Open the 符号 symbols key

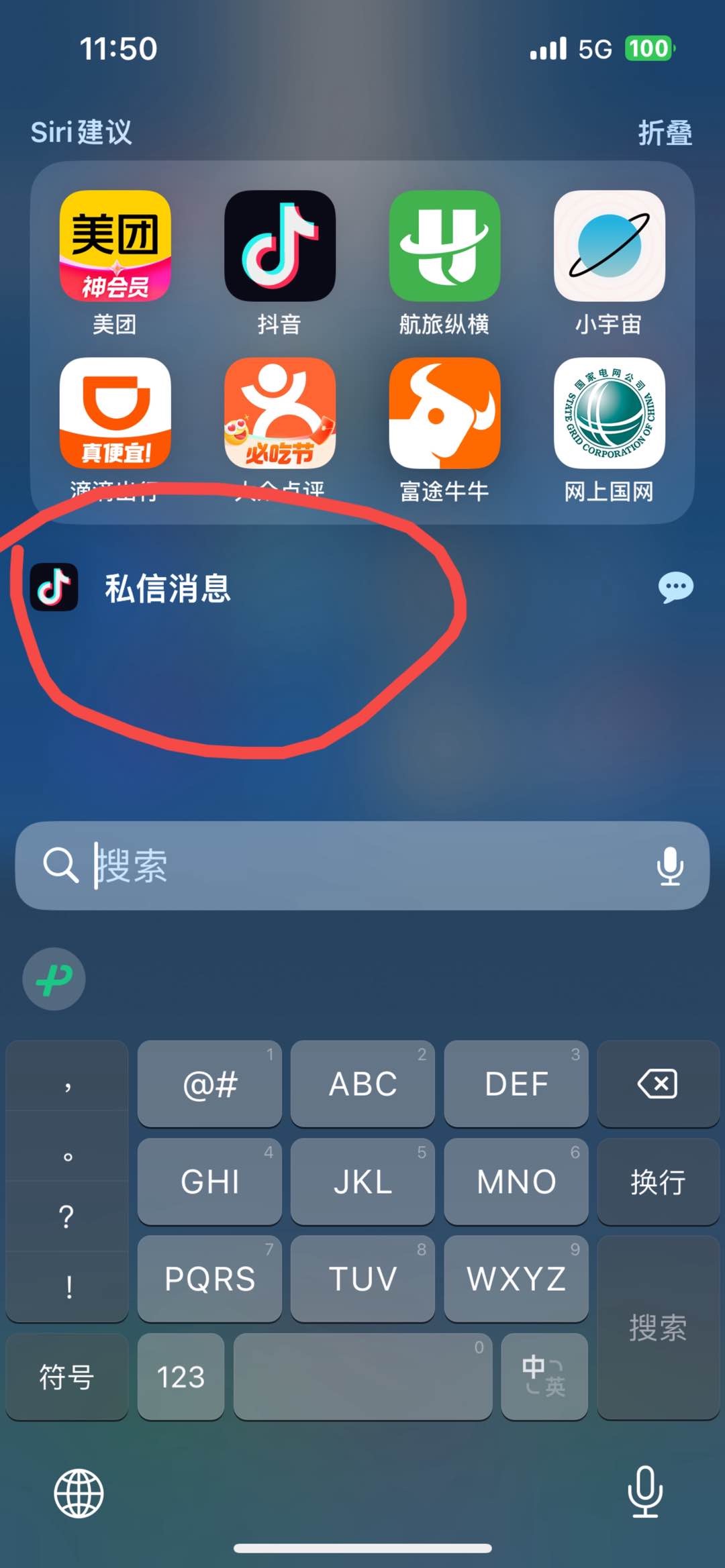[66, 1377]
